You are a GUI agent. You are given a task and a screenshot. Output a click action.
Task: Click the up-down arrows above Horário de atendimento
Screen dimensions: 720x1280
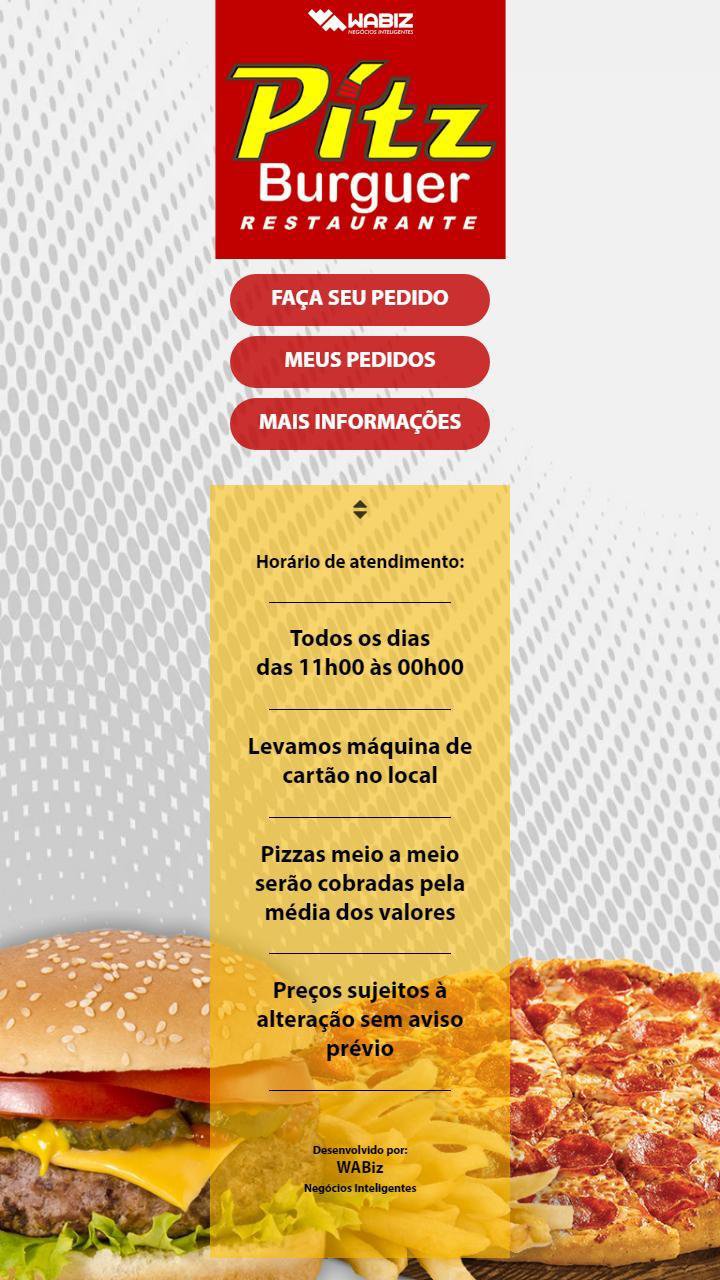click(358, 509)
